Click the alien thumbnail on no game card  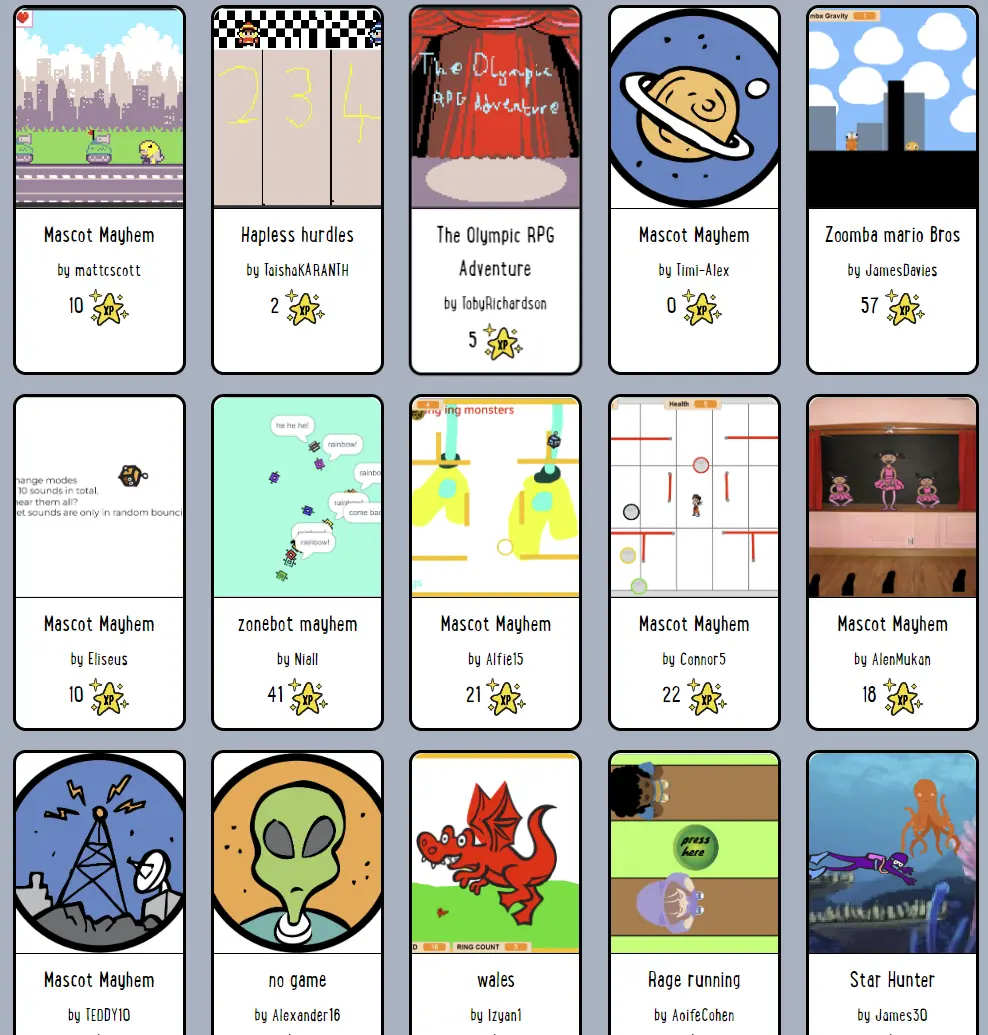(297, 850)
